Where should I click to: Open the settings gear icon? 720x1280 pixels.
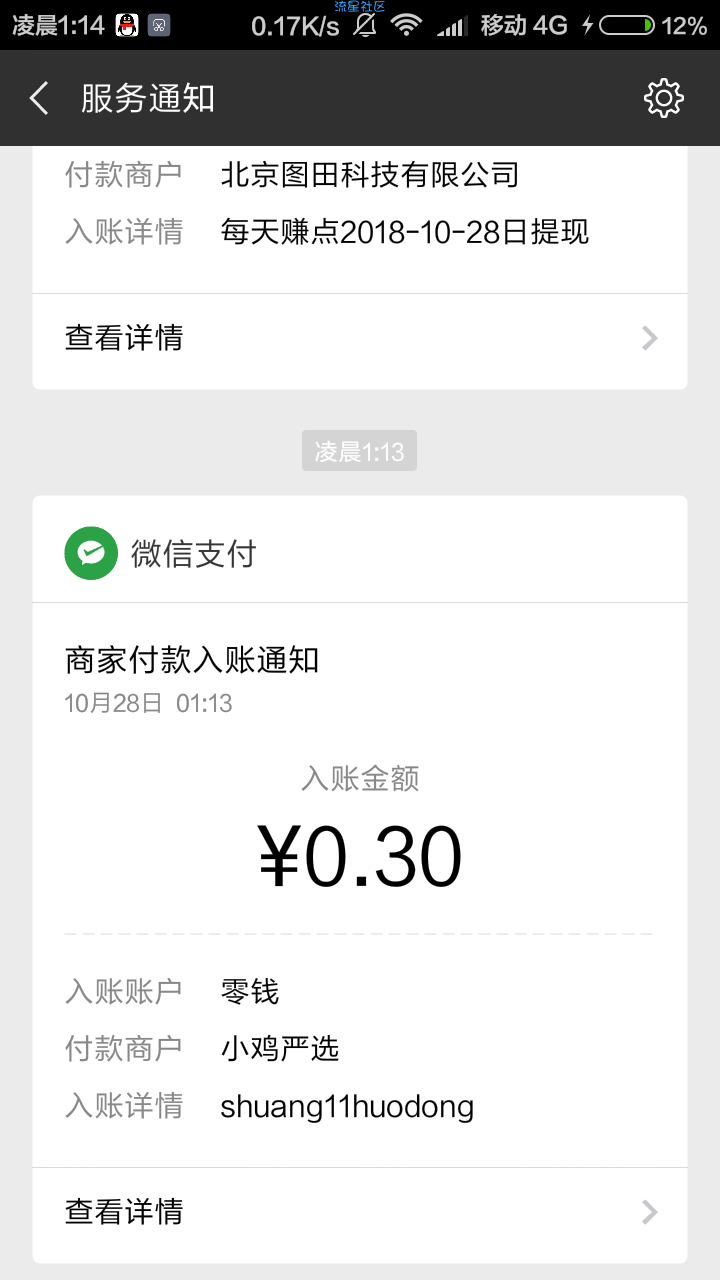click(x=664, y=98)
